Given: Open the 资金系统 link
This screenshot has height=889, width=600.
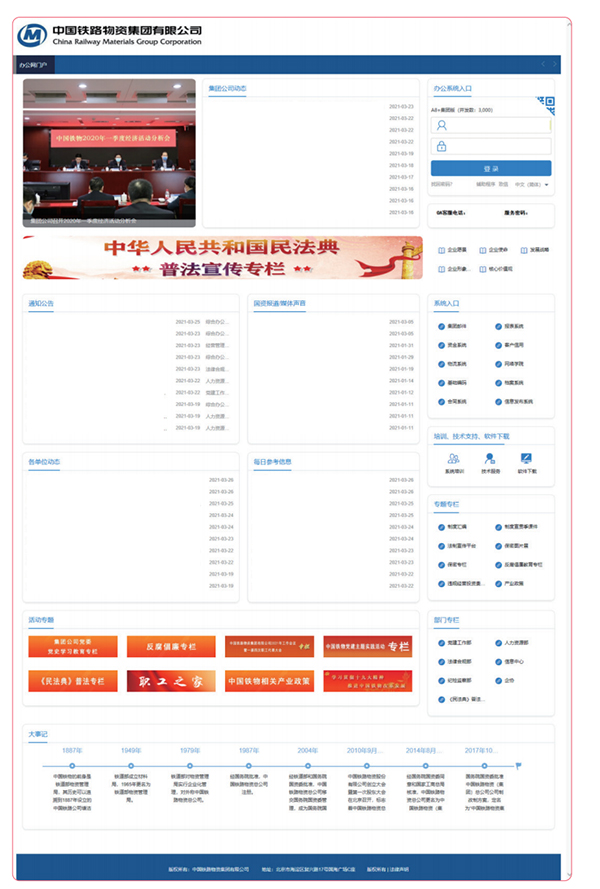Looking at the screenshot, I should coord(456,345).
